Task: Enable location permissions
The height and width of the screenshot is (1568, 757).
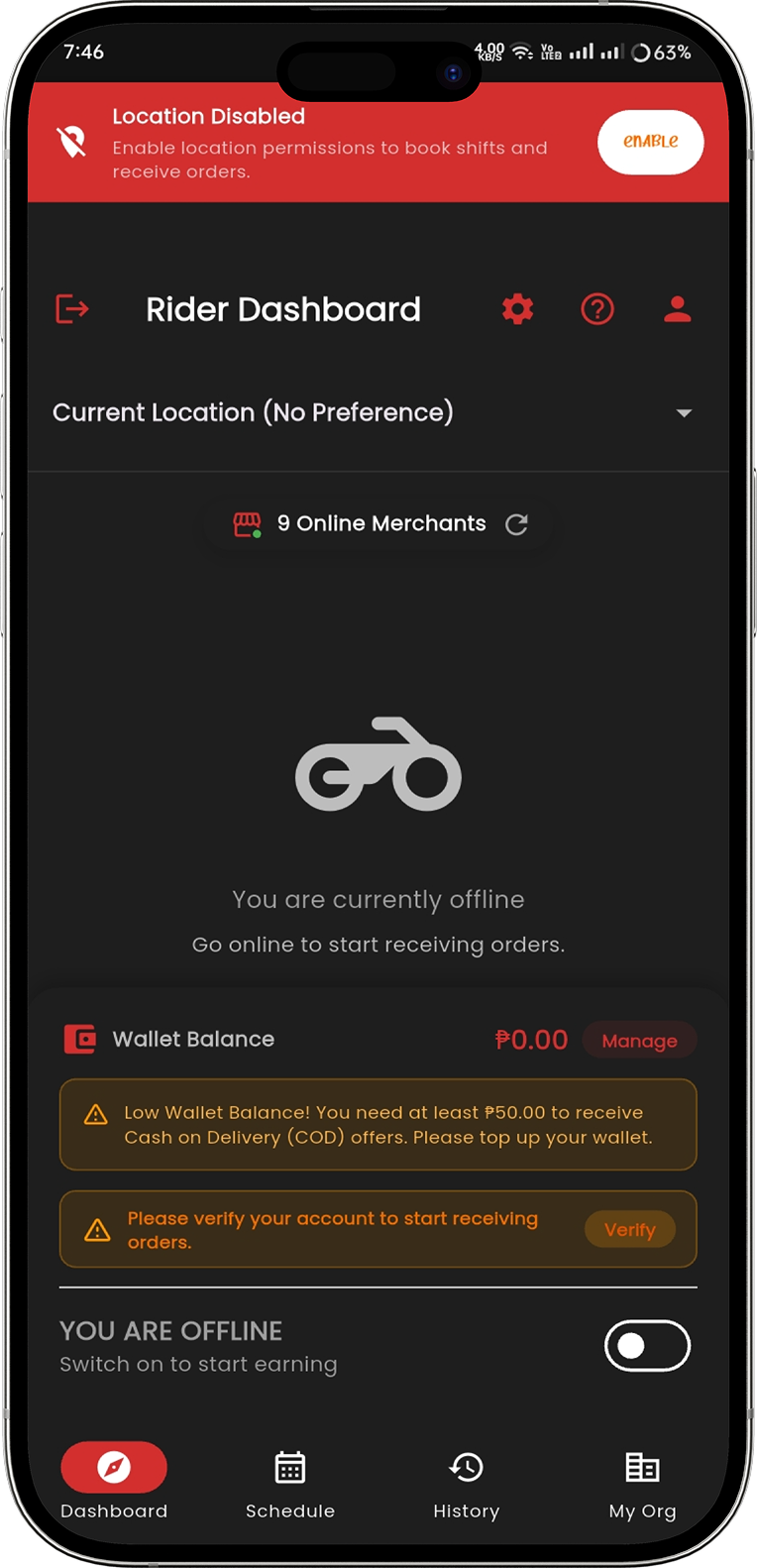Action: click(x=650, y=143)
